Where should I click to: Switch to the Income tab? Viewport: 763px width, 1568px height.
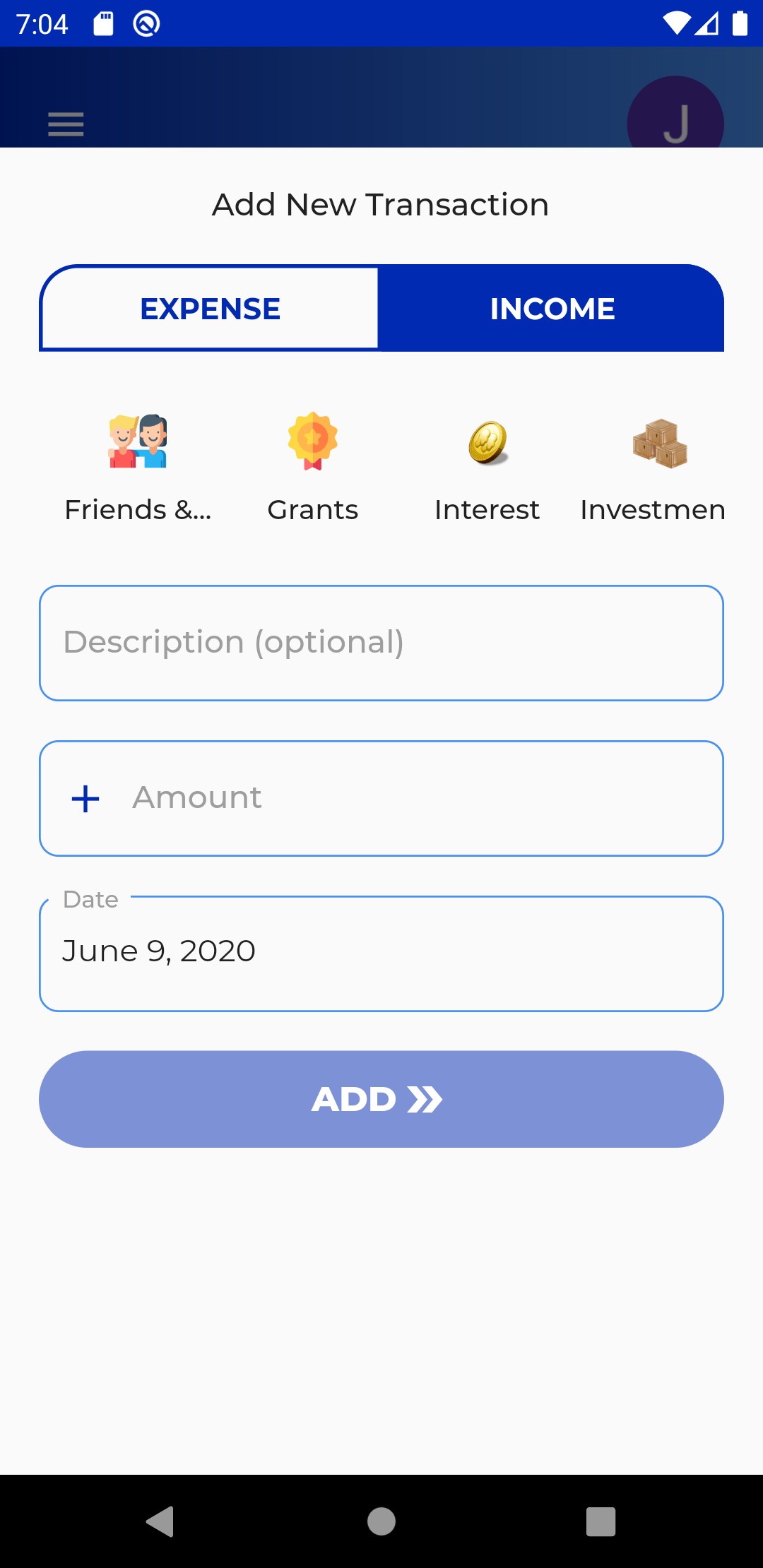click(x=552, y=309)
